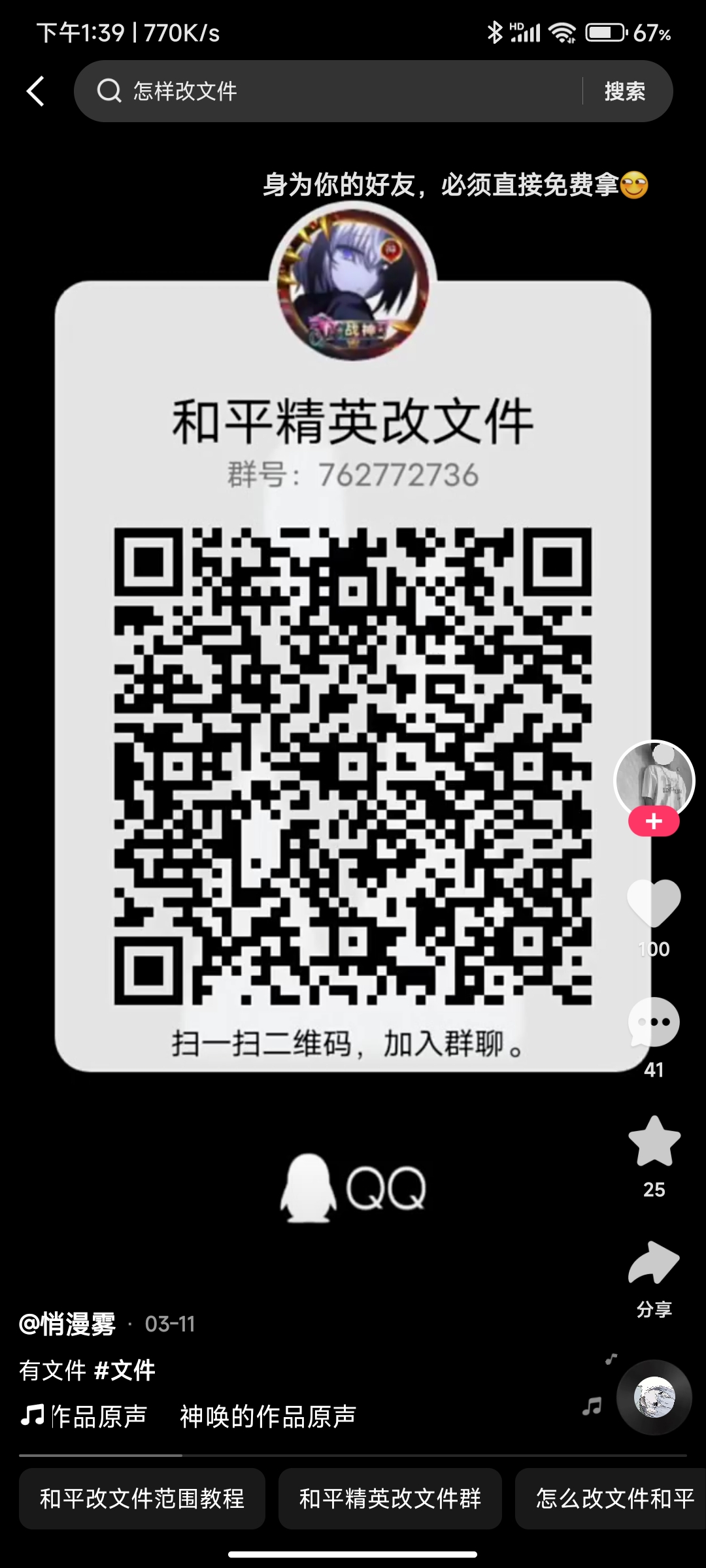Select the 怎么改文件和平 suggestion chip

click(x=612, y=1499)
